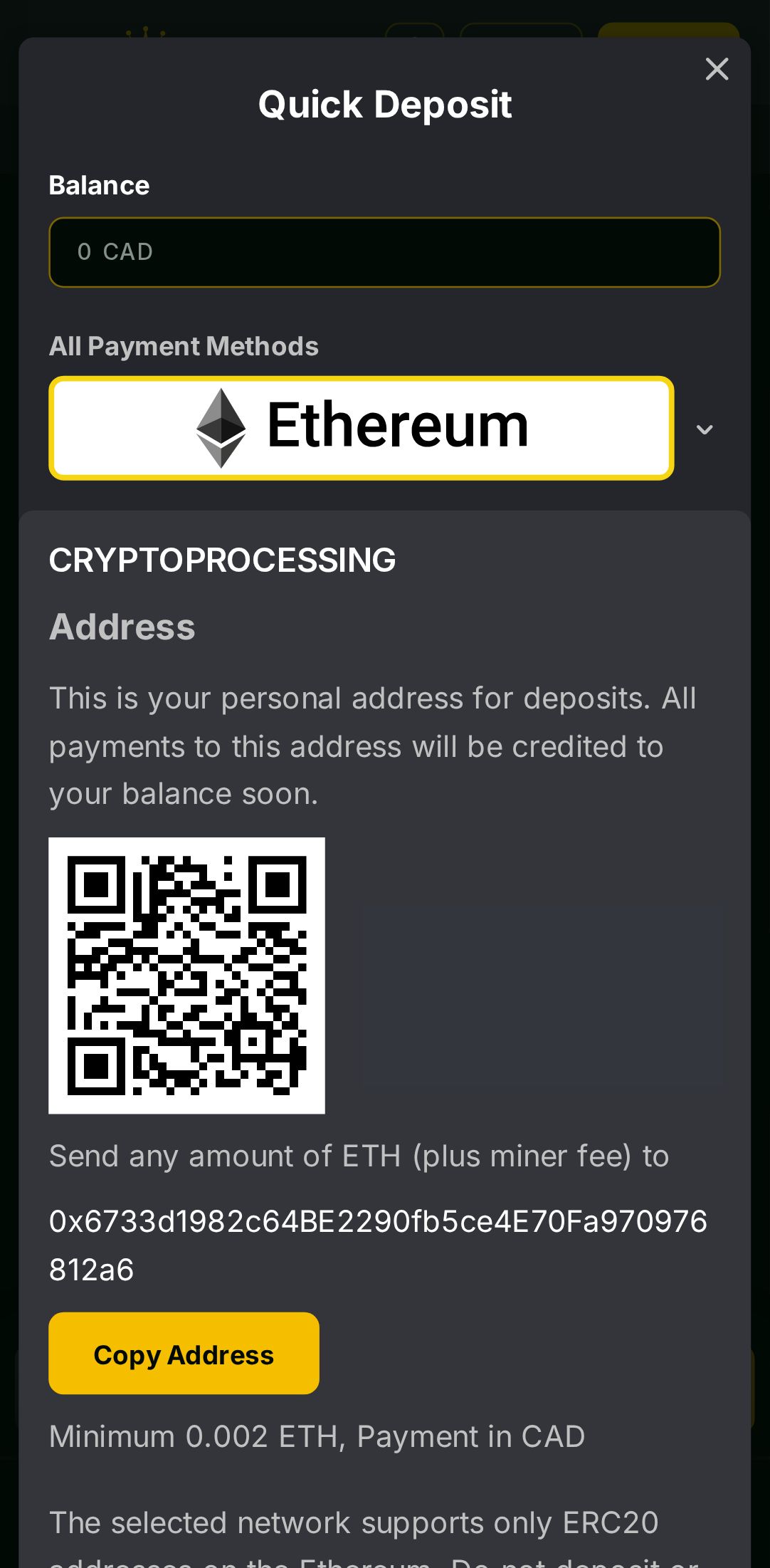Viewport: 770px width, 1568px height.
Task: Expand the Ethereum payment method dropdown
Action: 704,429
